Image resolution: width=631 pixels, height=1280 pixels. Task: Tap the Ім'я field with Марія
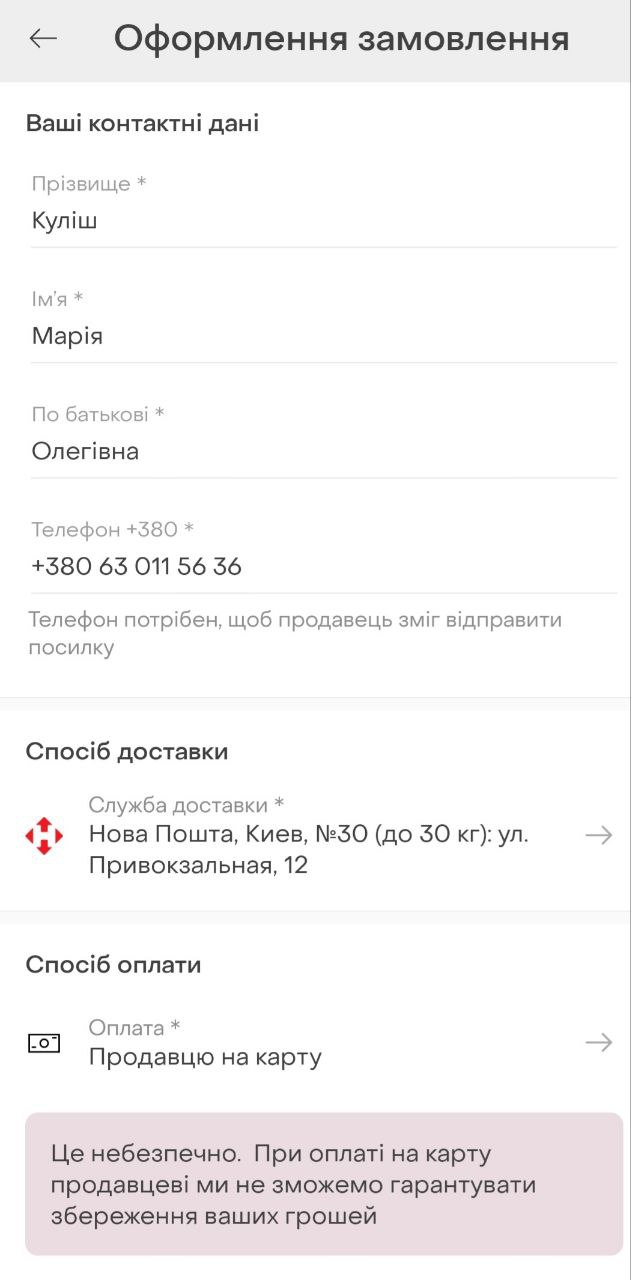(324, 324)
